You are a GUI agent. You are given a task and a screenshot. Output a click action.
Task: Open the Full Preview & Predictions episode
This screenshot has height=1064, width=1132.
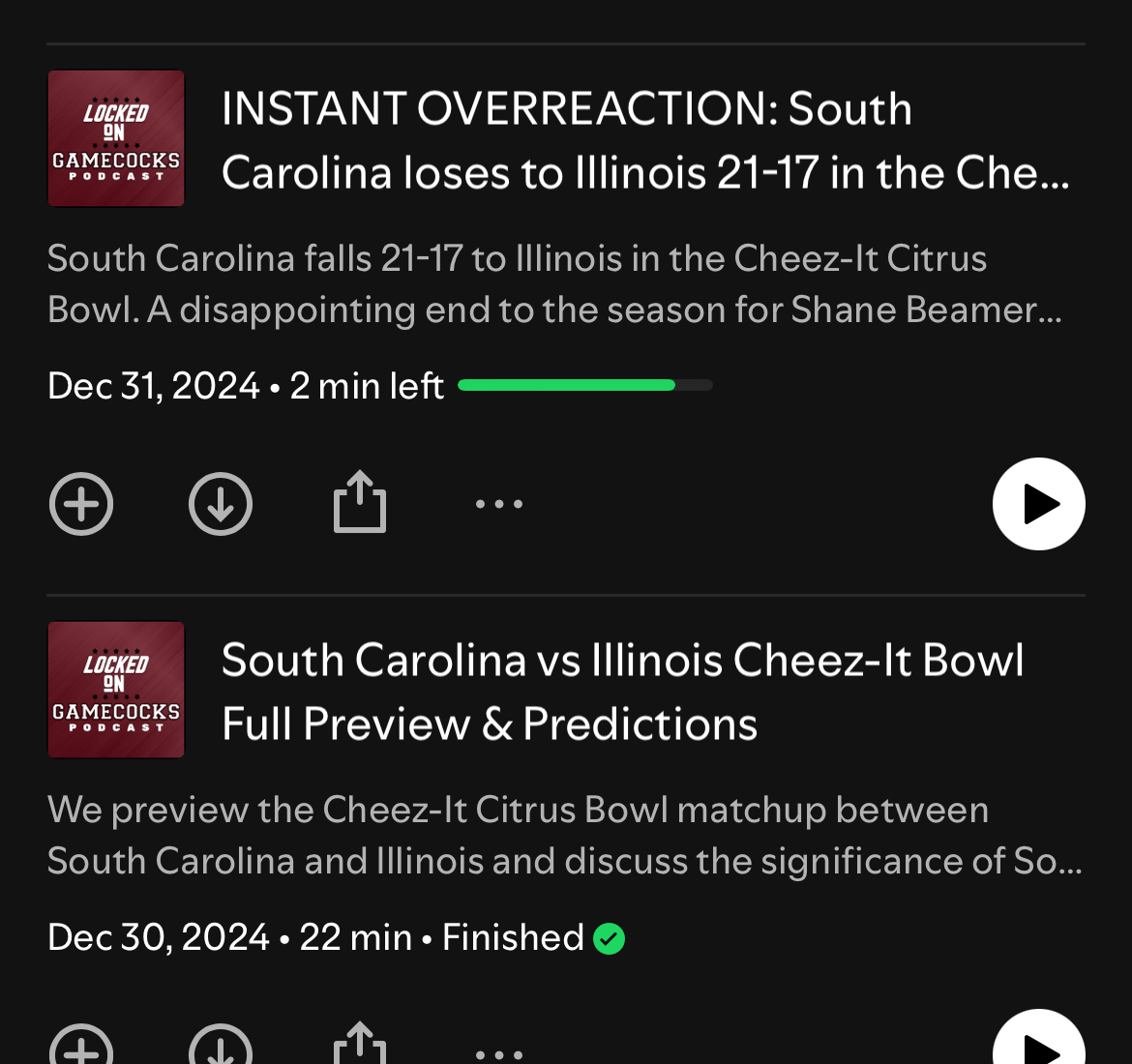623,692
